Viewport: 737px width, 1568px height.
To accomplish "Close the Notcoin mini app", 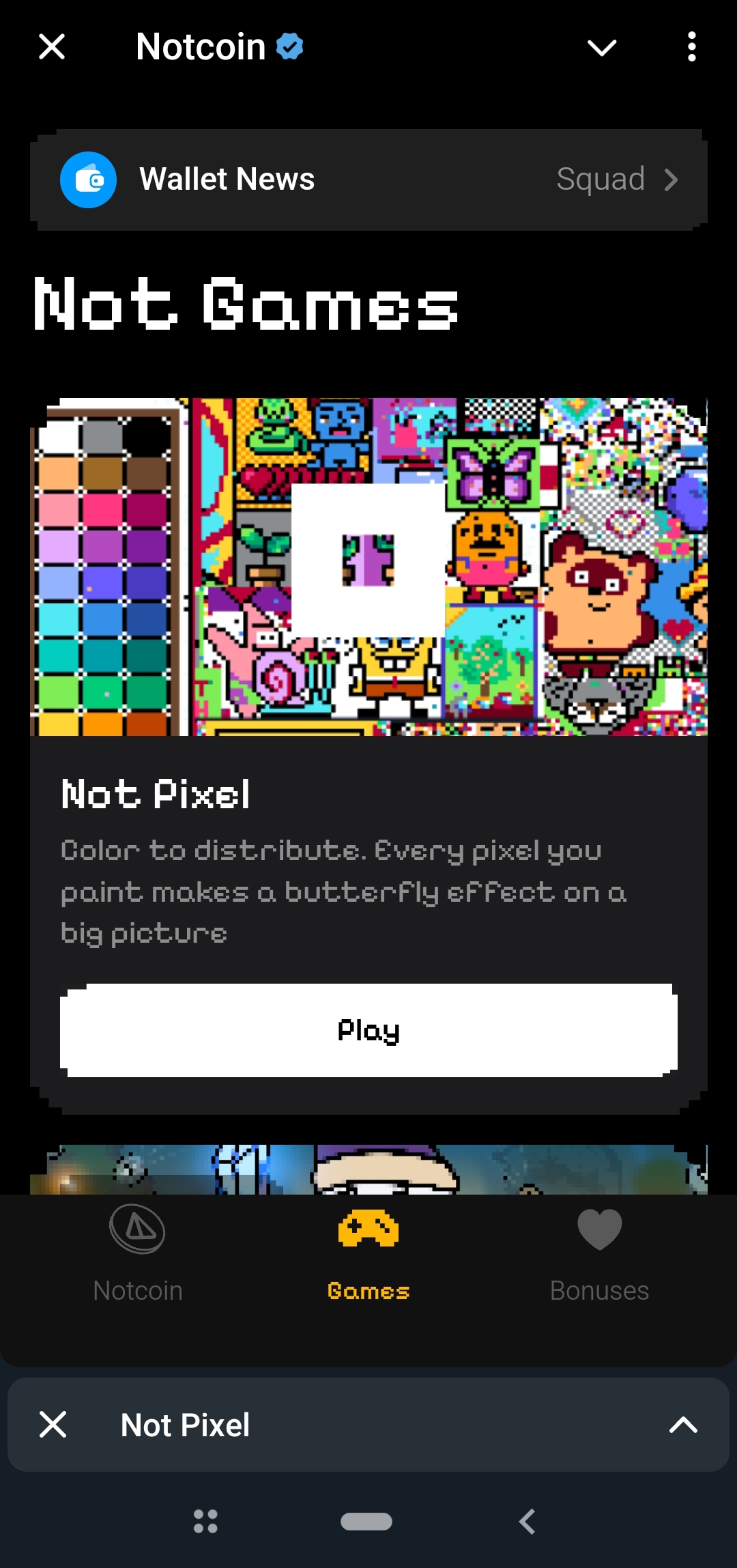I will pos(52,47).
